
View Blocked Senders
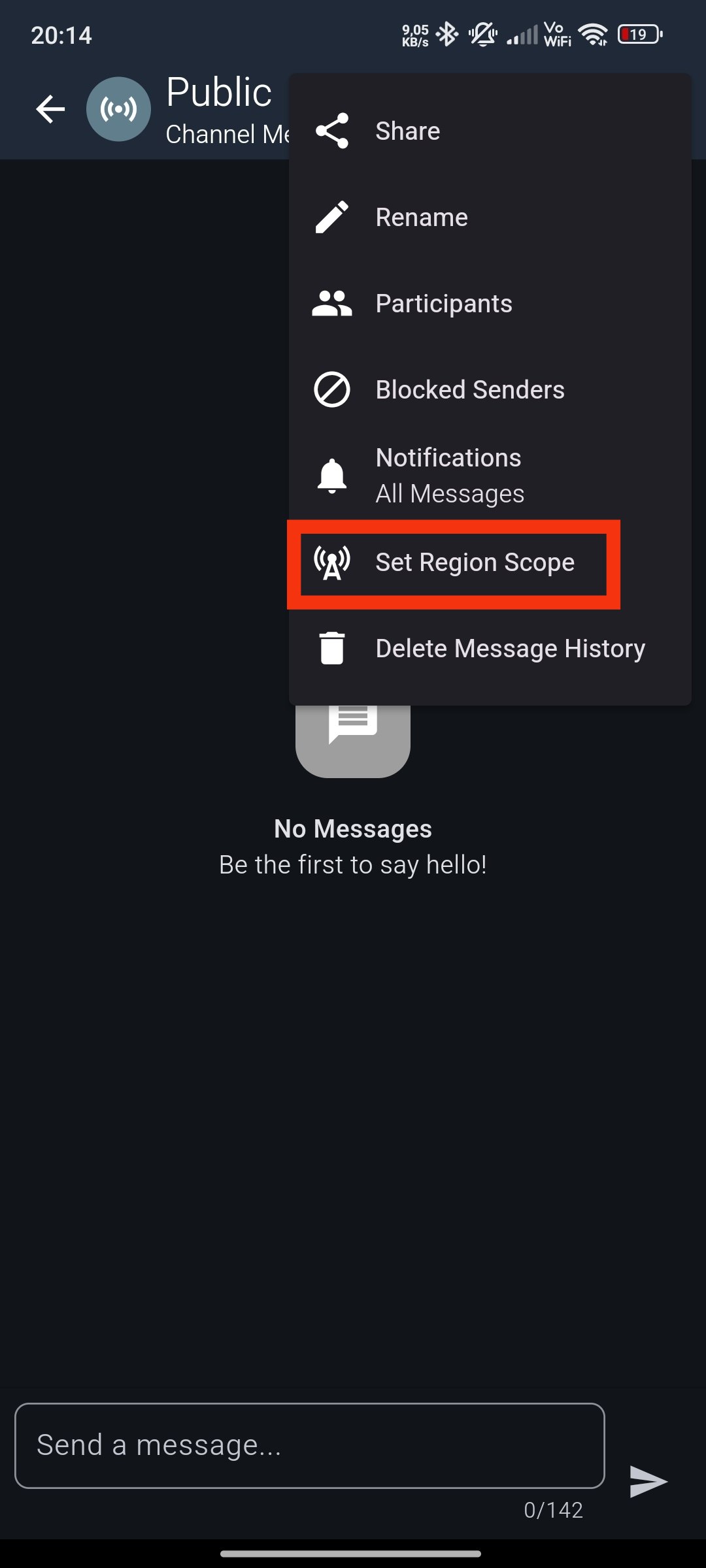click(469, 390)
